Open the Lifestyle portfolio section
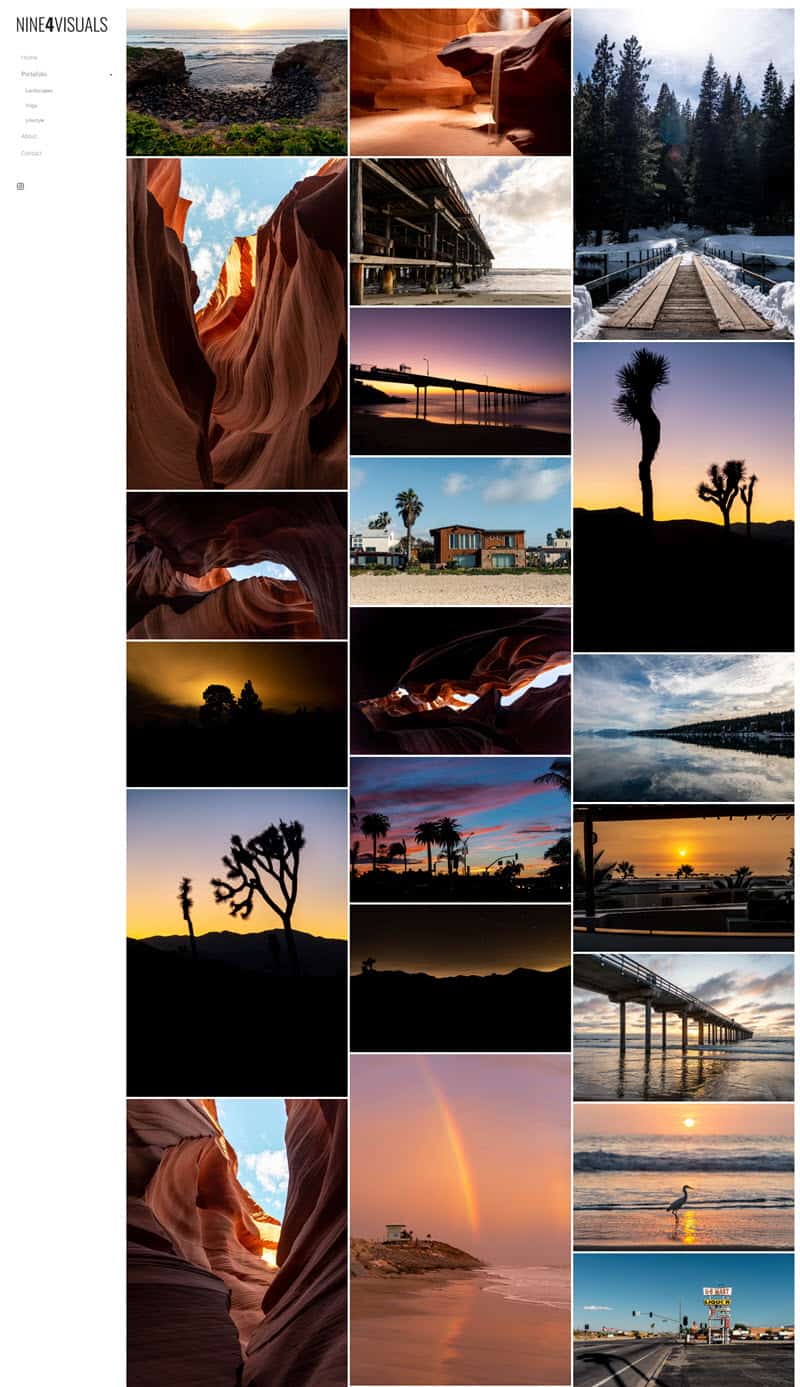Screen dimensions: 800x1387 coord(35,120)
